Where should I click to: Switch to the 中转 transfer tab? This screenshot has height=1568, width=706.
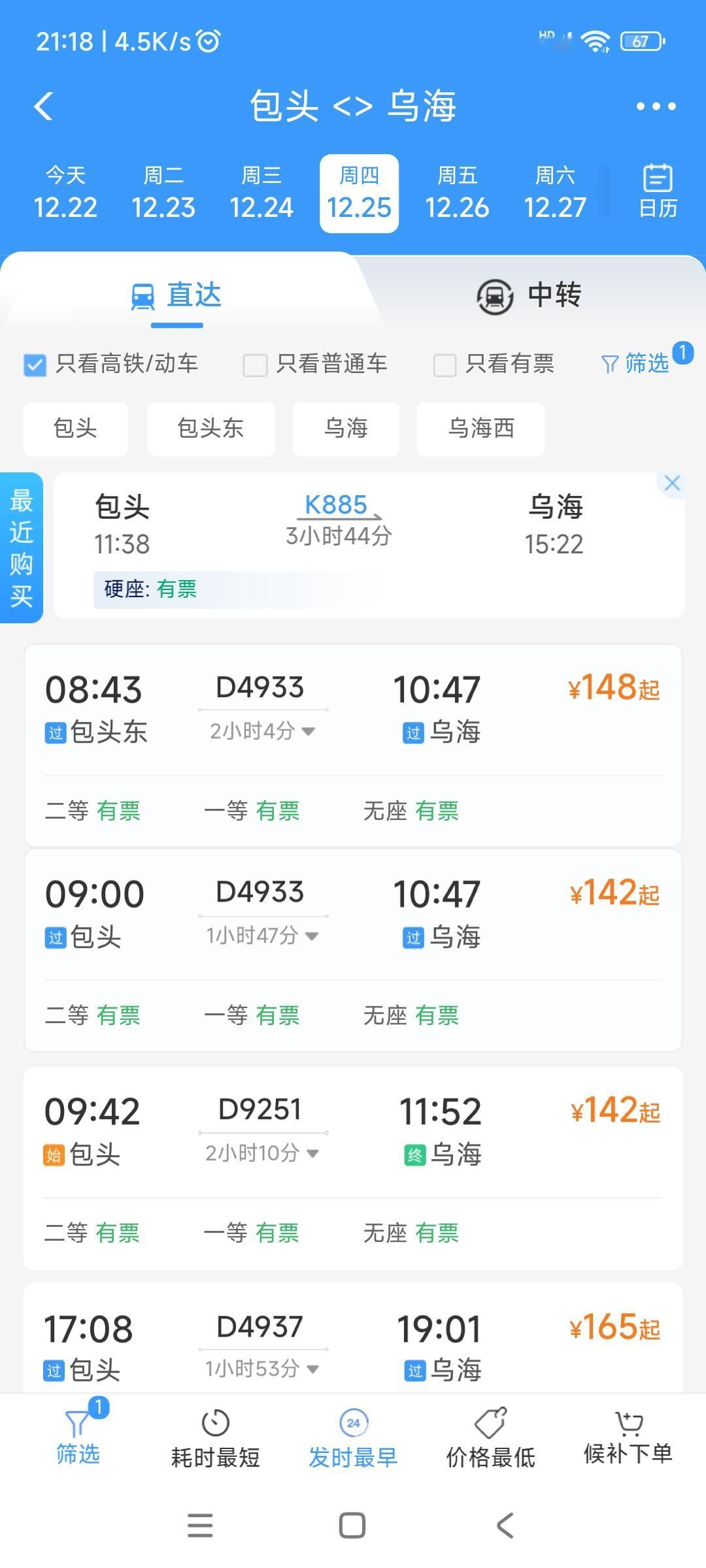pyautogui.click(x=531, y=295)
